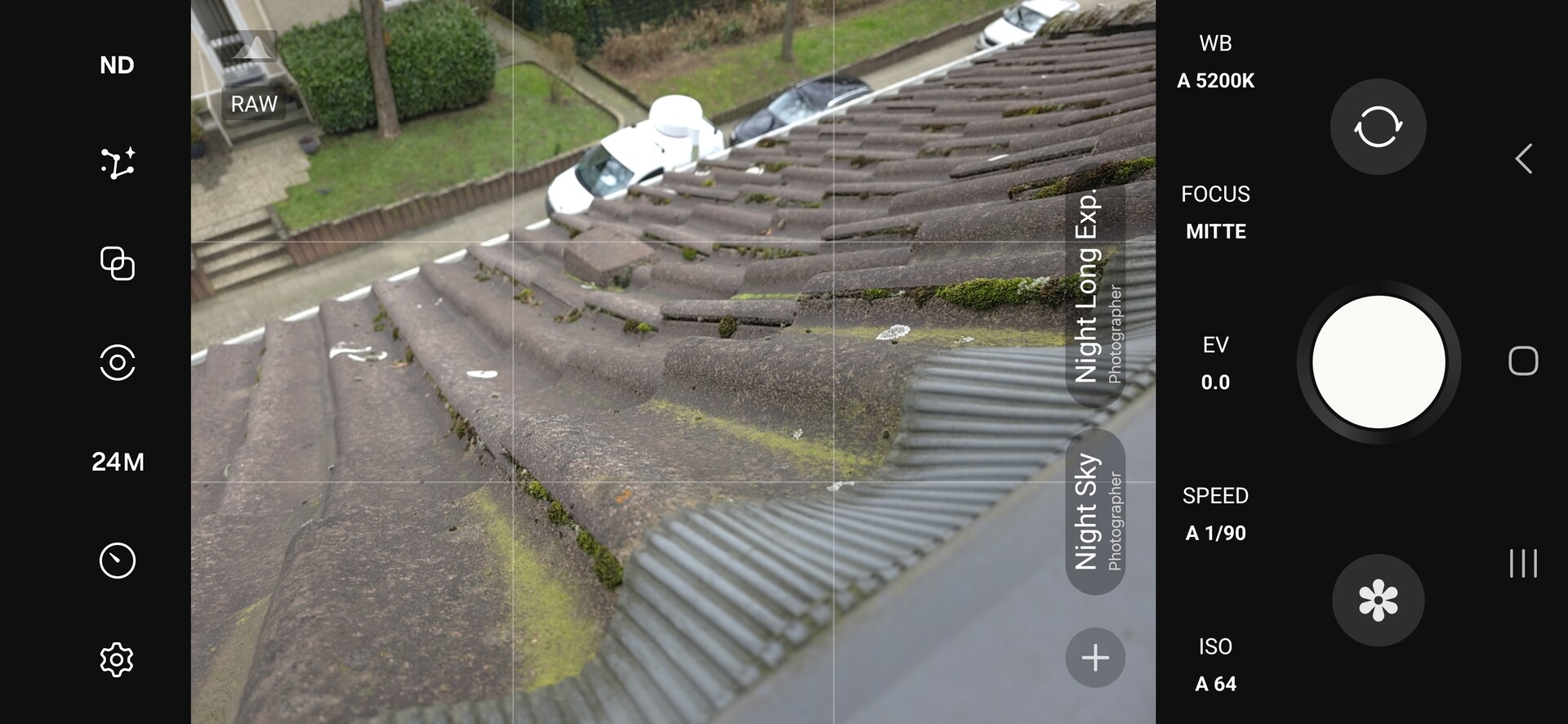Select the Night Long Exp. preset
This screenshot has width=1568, height=724.
(x=1096, y=286)
